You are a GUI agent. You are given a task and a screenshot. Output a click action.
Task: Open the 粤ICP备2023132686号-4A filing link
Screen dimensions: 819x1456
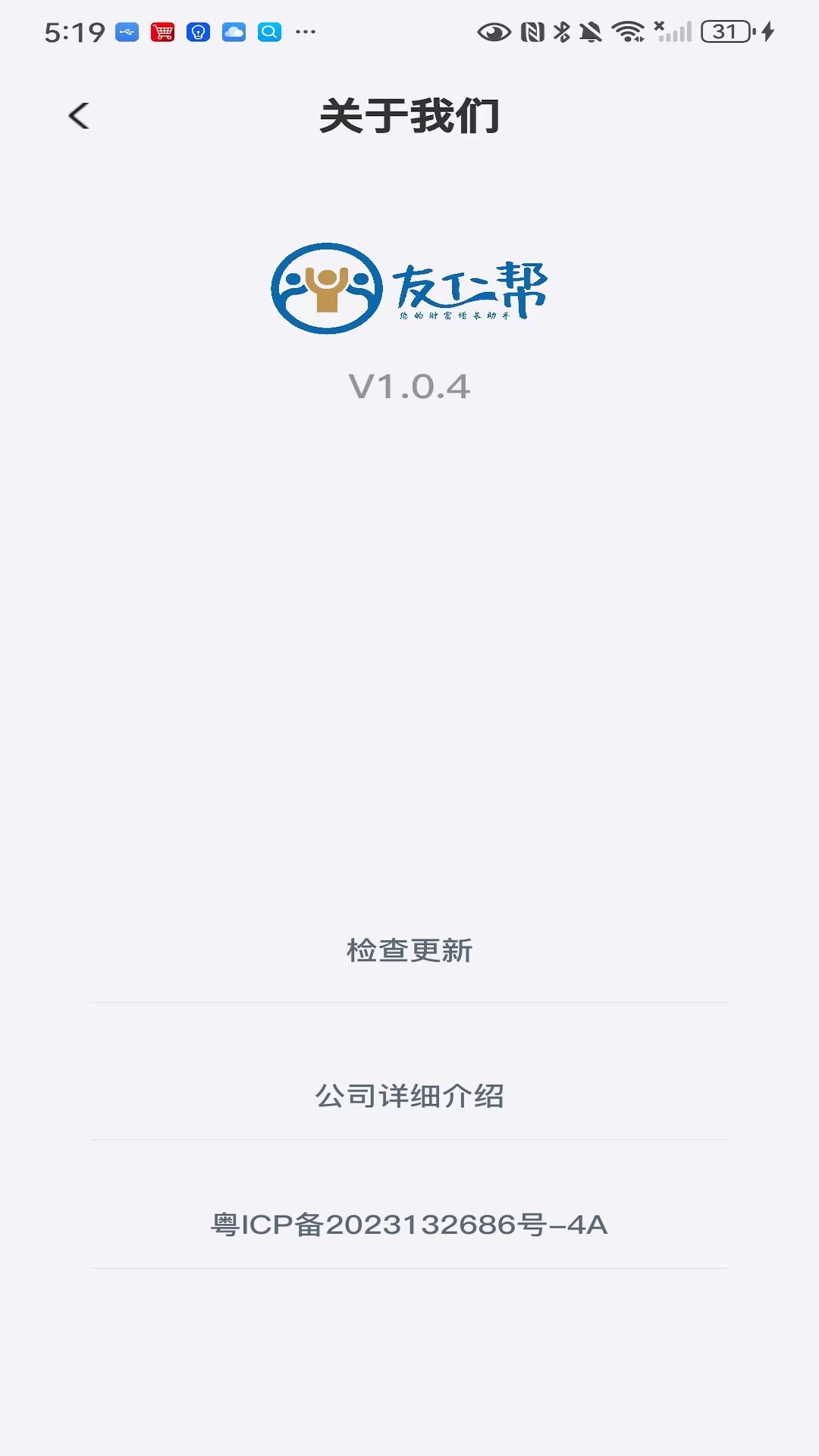[x=409, y=1225]
